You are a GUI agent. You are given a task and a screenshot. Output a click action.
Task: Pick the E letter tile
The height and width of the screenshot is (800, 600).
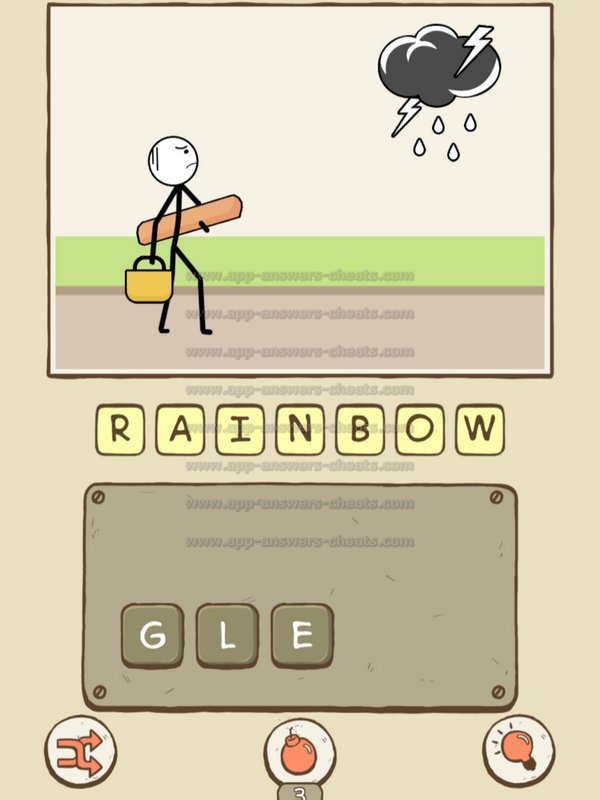pos(301,636)
